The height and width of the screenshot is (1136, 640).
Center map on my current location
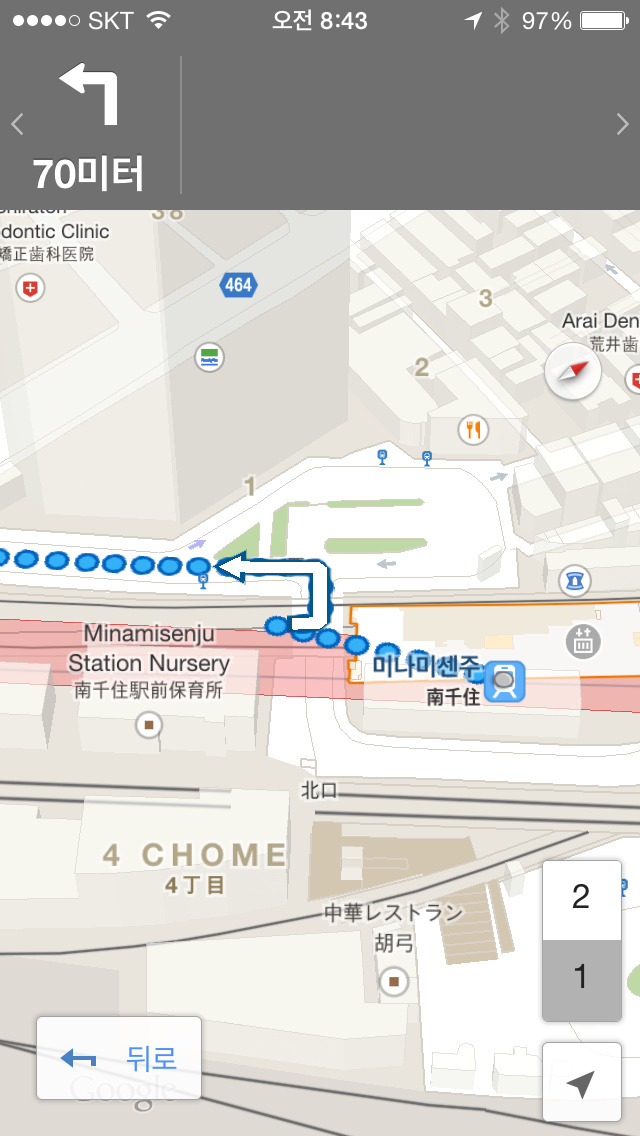click(x=581, y=1082)
